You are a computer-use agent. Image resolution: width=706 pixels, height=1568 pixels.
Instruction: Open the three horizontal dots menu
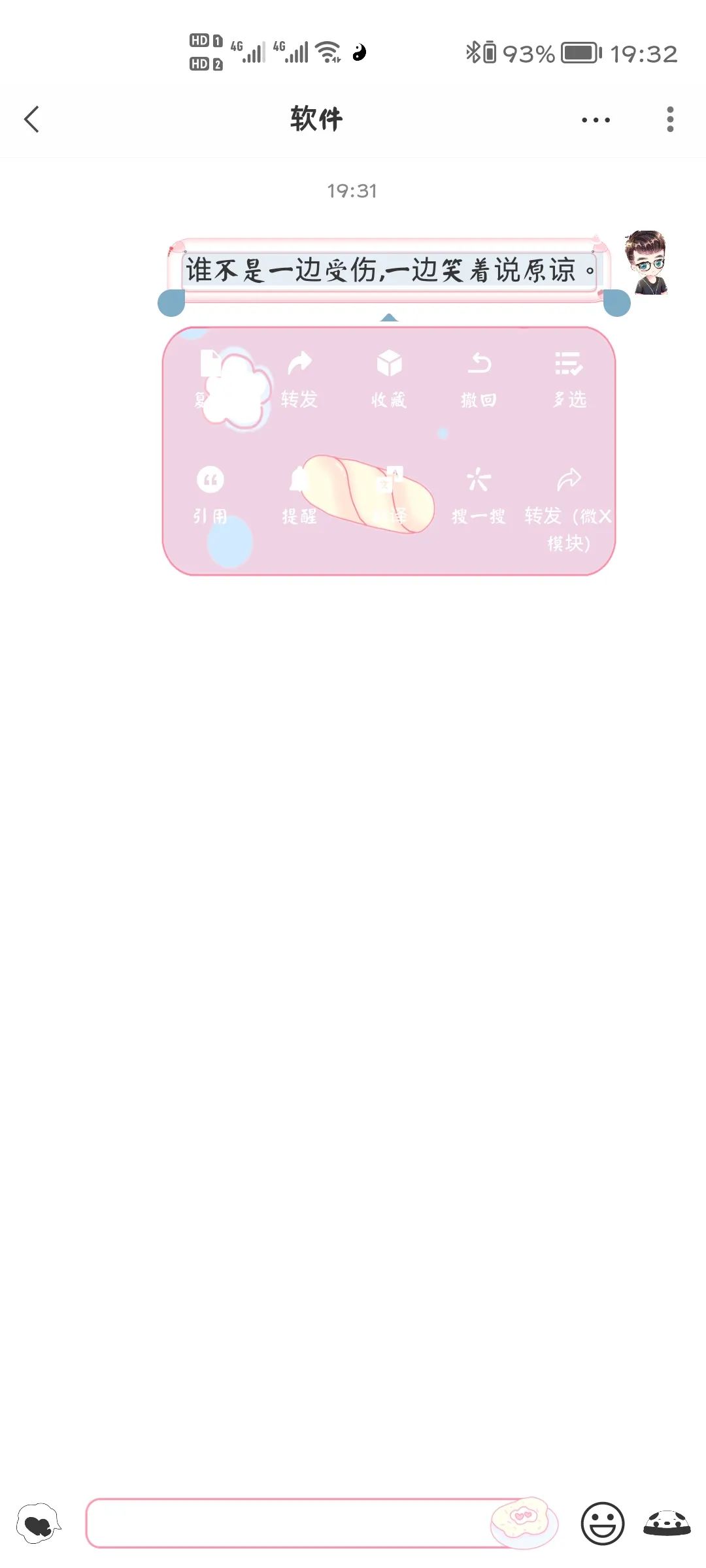tap(596, 120)
